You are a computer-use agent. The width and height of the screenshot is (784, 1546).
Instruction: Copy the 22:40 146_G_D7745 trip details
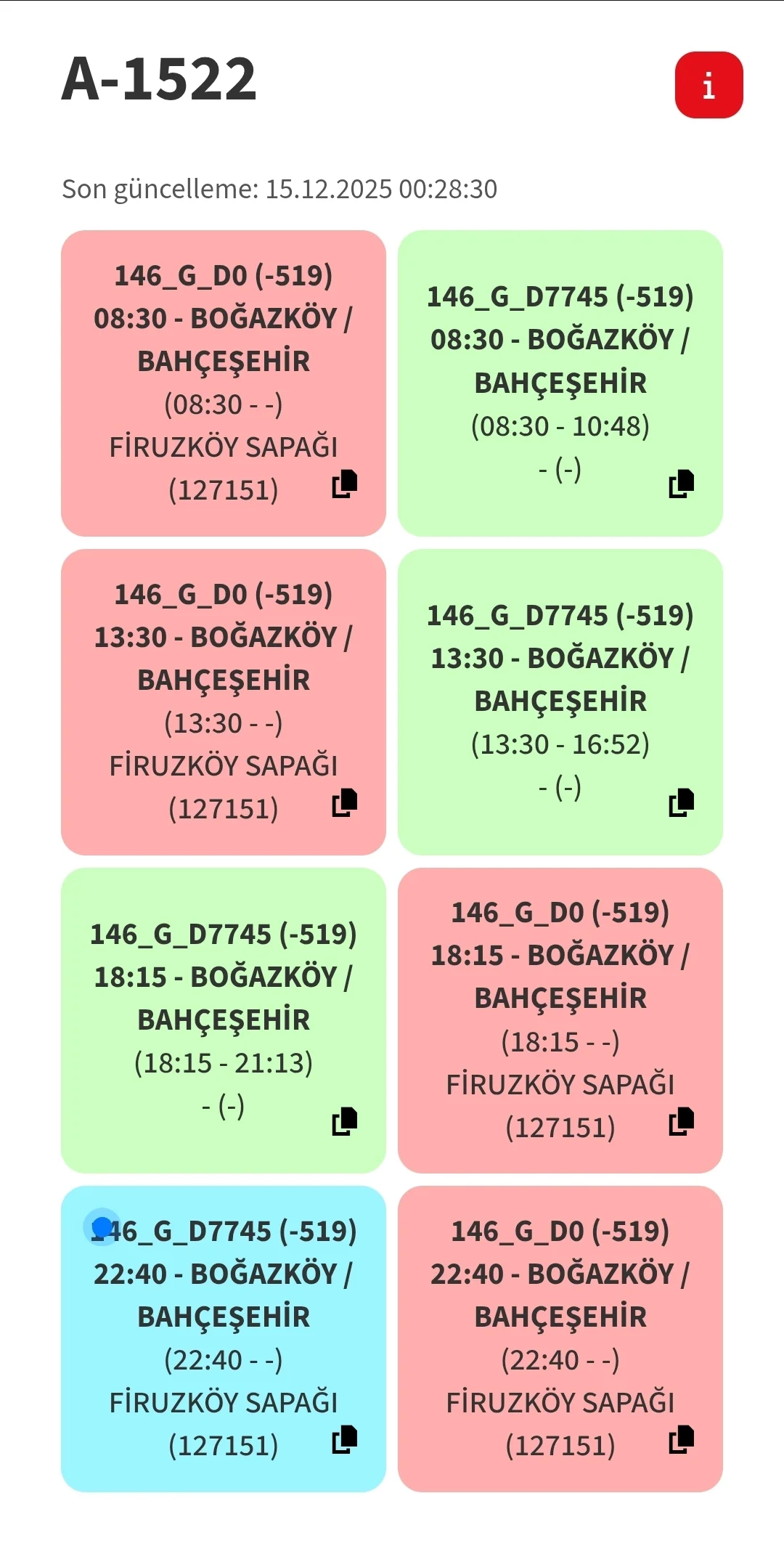345,1440
